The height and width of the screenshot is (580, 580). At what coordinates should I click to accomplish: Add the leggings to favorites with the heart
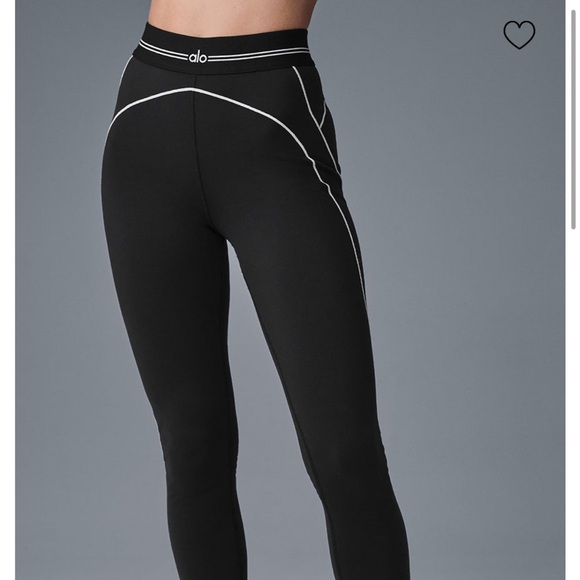point(519,35)
